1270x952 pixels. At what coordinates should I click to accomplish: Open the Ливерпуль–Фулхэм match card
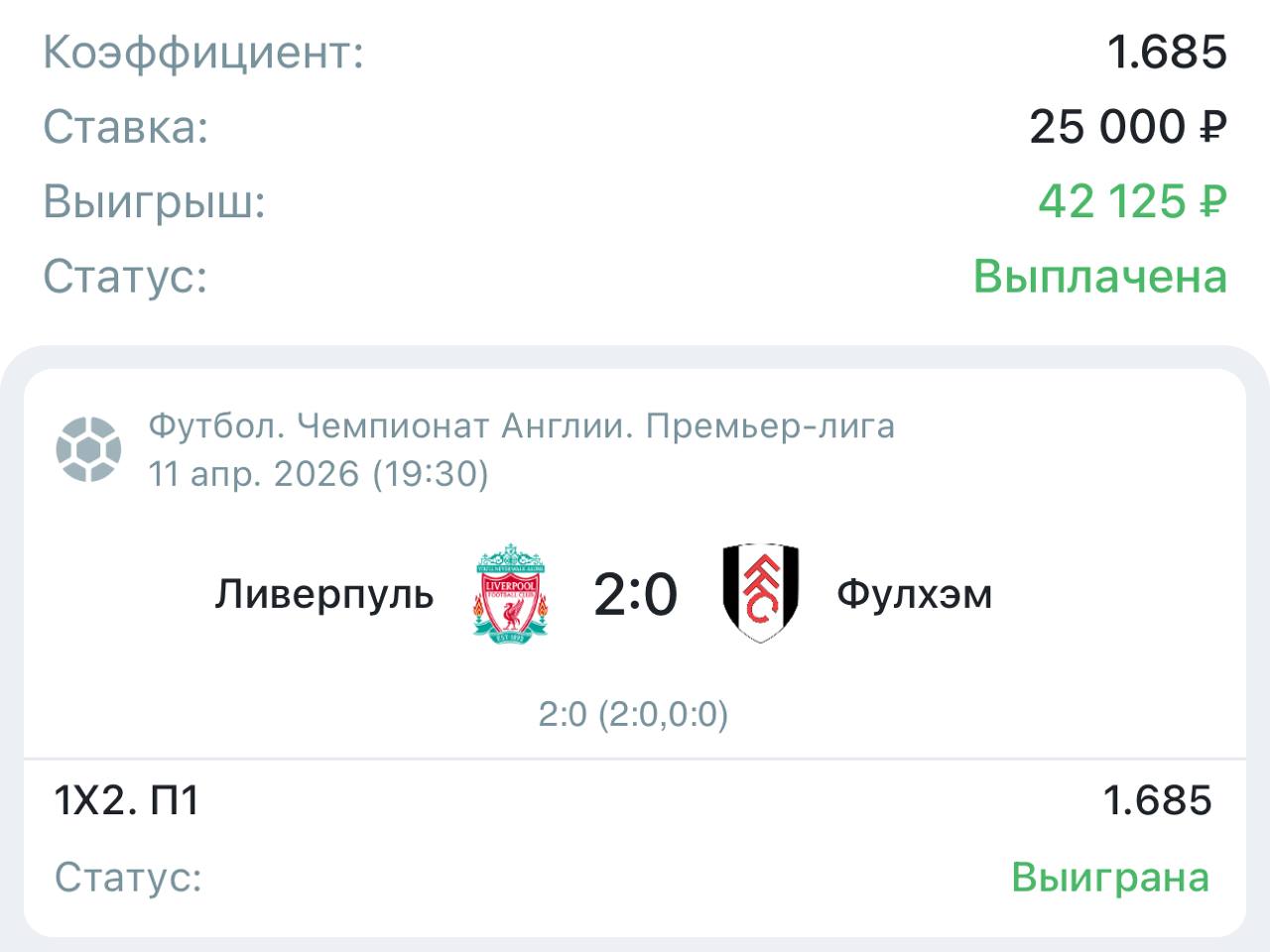coord(635,595)
